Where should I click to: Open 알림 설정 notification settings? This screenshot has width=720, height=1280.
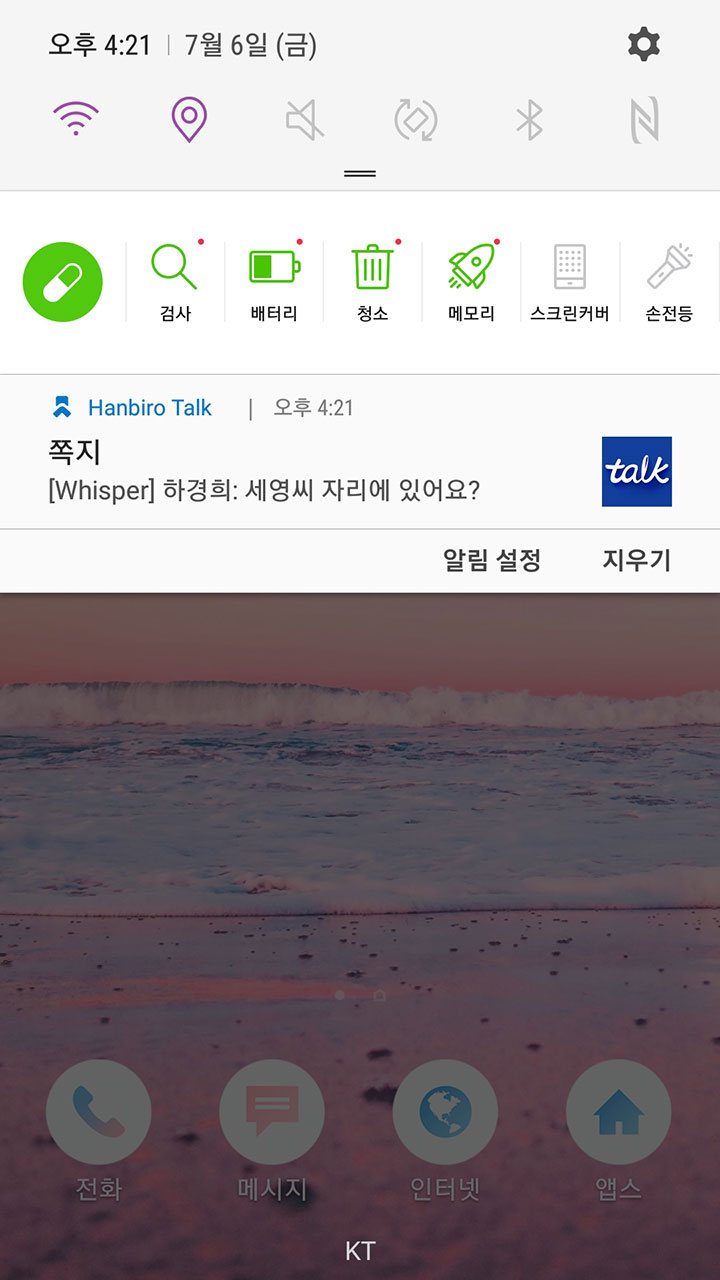tap(492, 561)
